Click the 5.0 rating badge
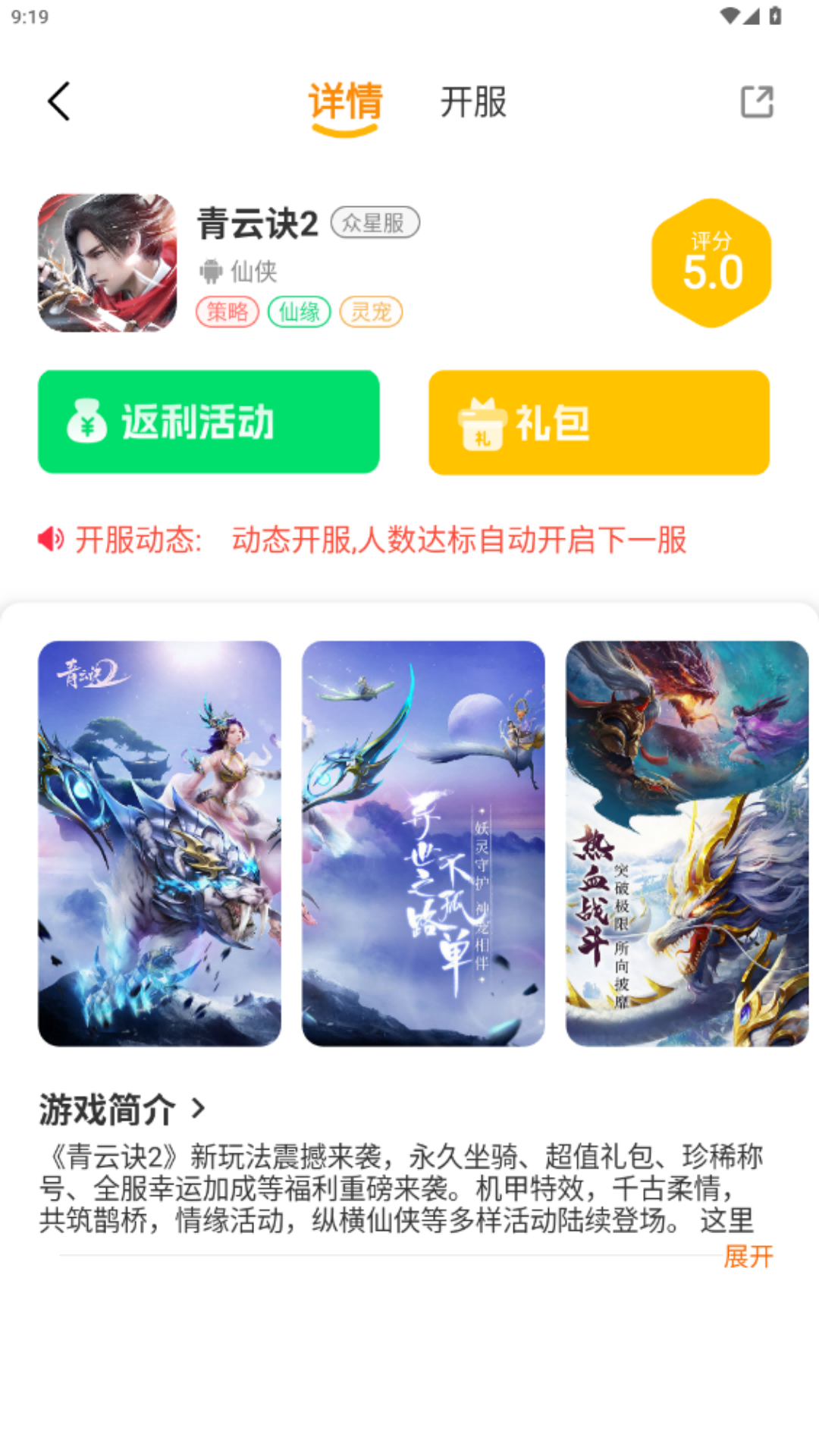The image size is (819, 1456). click(711, 262)
